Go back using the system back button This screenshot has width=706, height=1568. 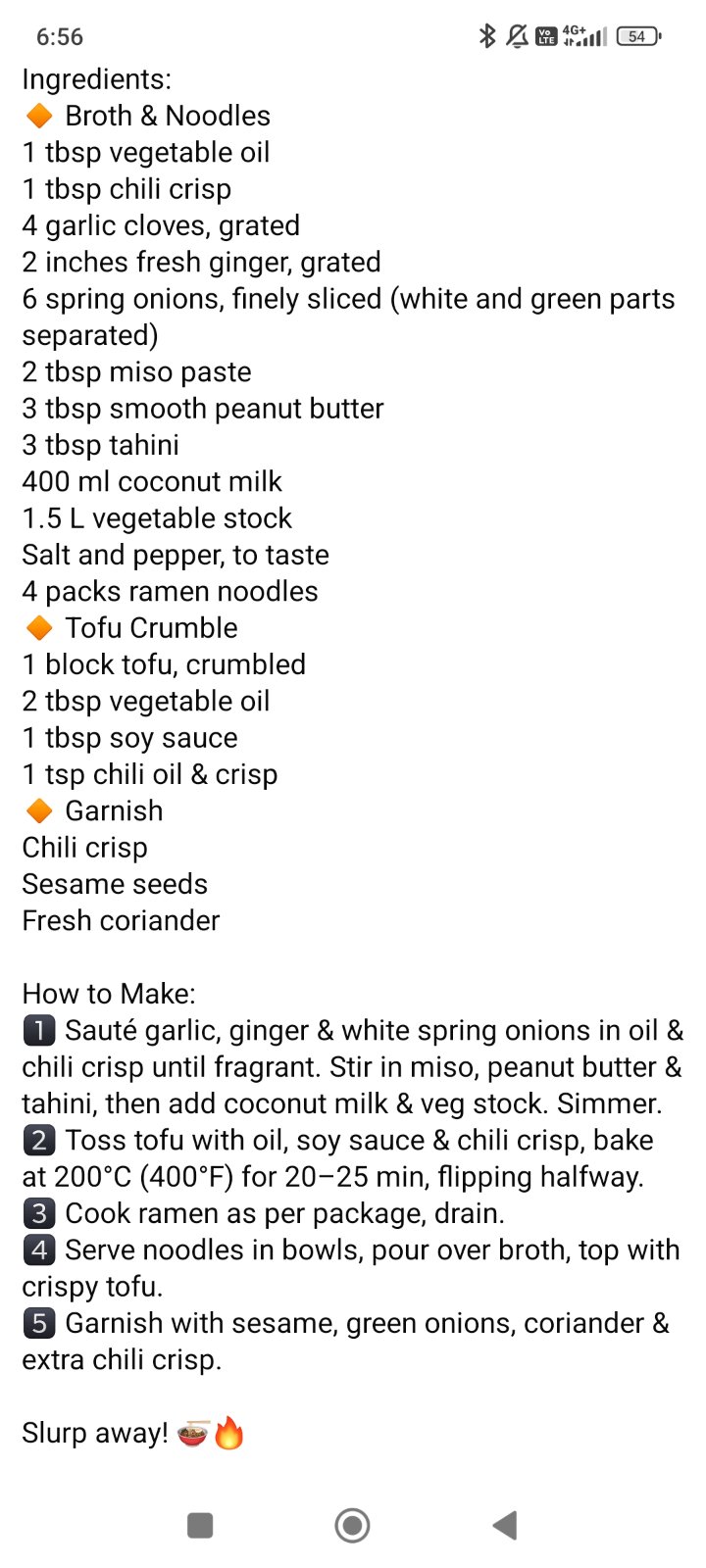505,1525
